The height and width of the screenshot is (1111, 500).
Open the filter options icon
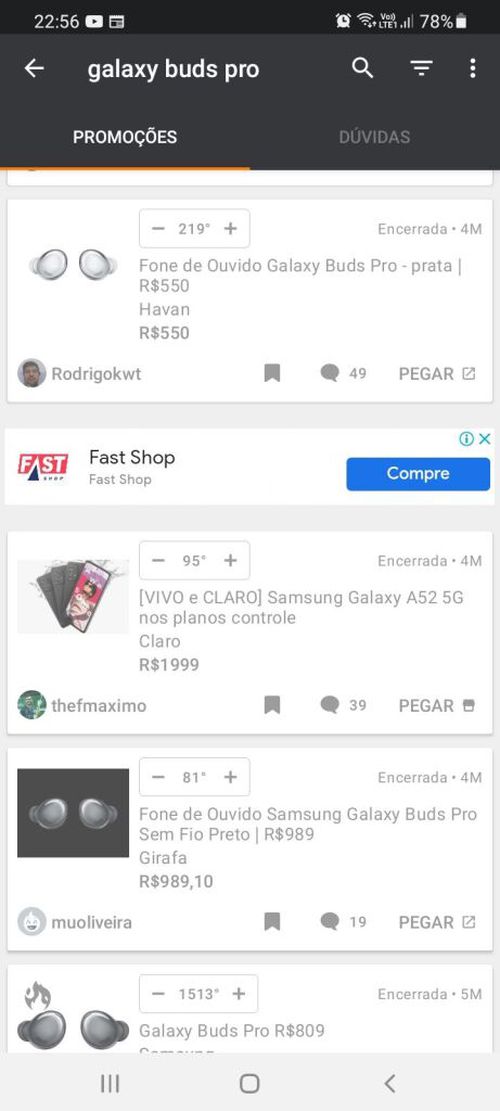tap(421, 69)
